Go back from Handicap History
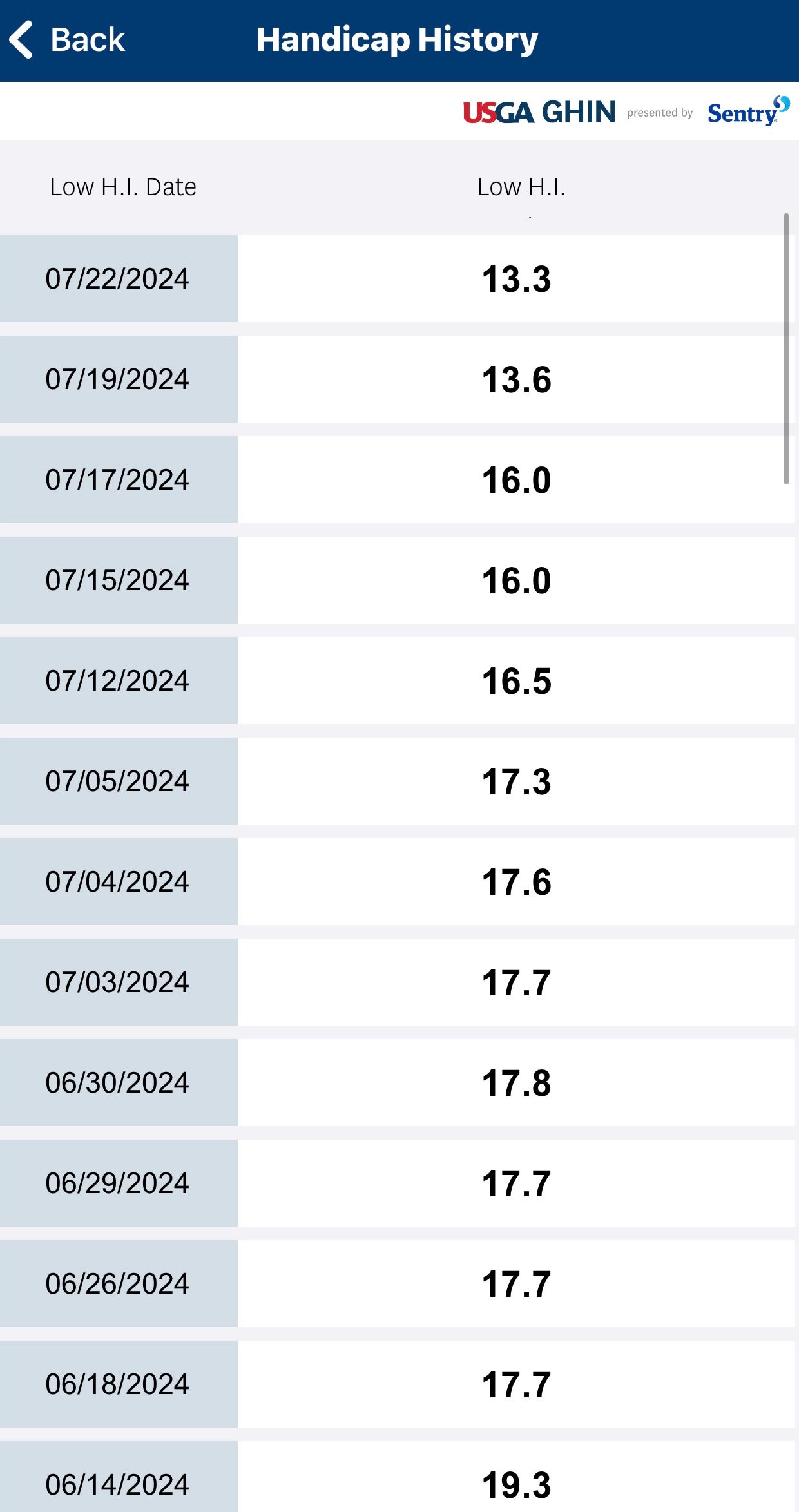Image resolution: width=799 pixels, height=1512 pixels. (68, 40)
